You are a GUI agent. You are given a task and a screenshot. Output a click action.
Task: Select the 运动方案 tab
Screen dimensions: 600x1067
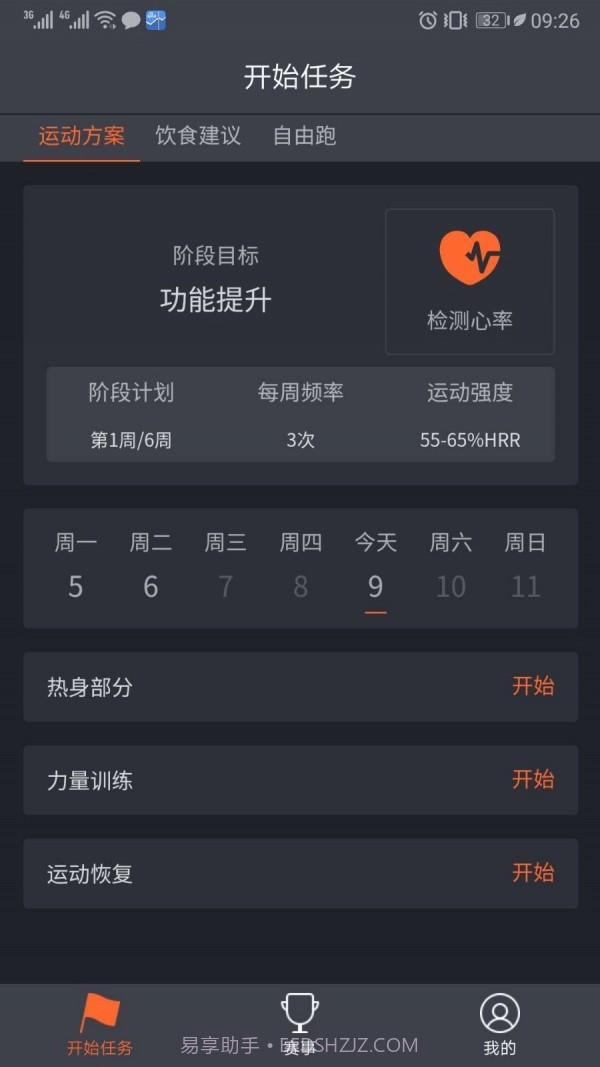pyautogui.click(x=82, y=136)
